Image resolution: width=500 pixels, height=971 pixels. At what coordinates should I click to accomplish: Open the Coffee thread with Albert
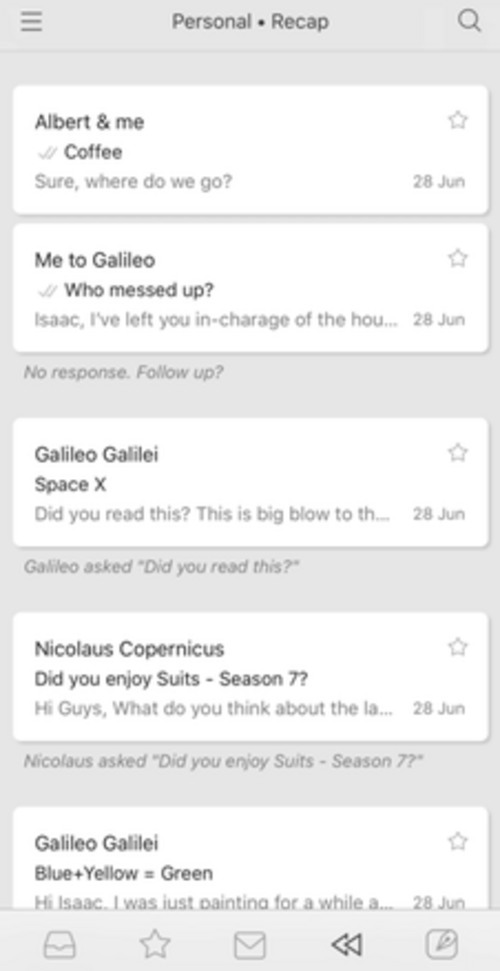click(x=250, y=150)
